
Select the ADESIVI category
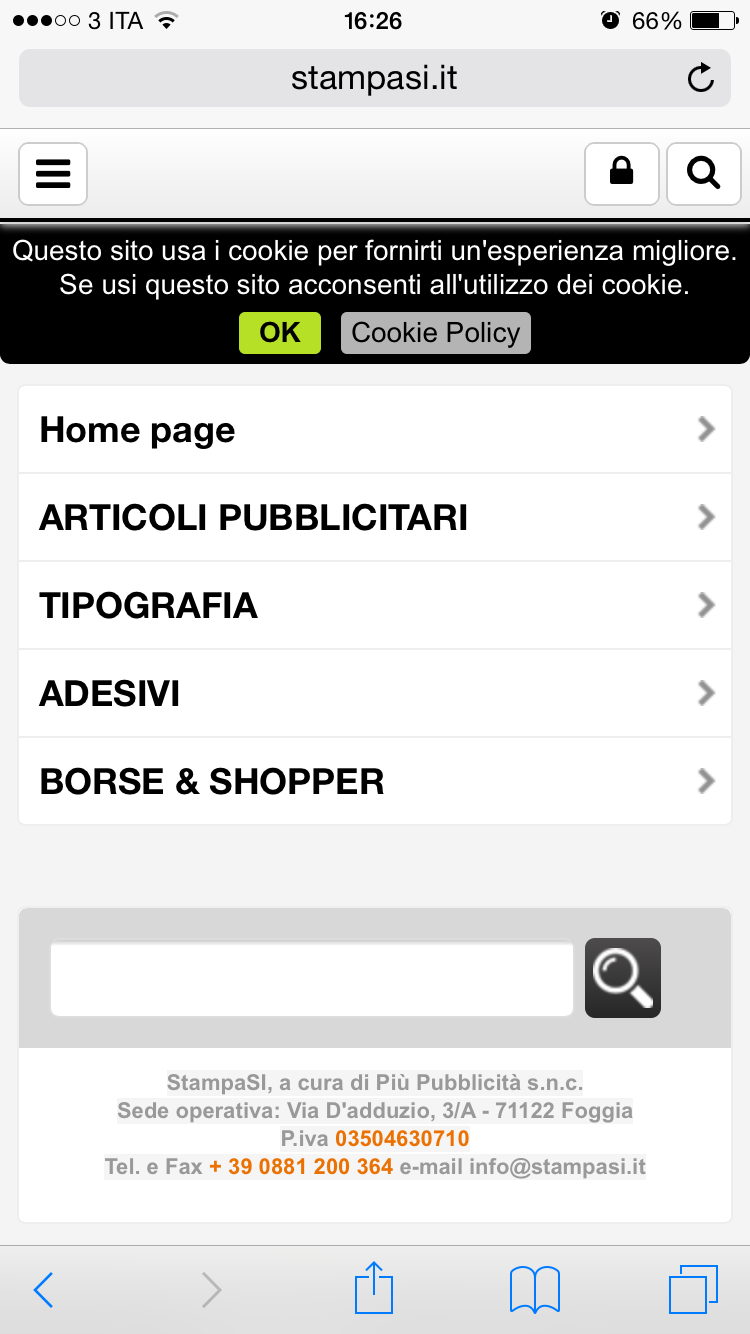pos(375,694)
